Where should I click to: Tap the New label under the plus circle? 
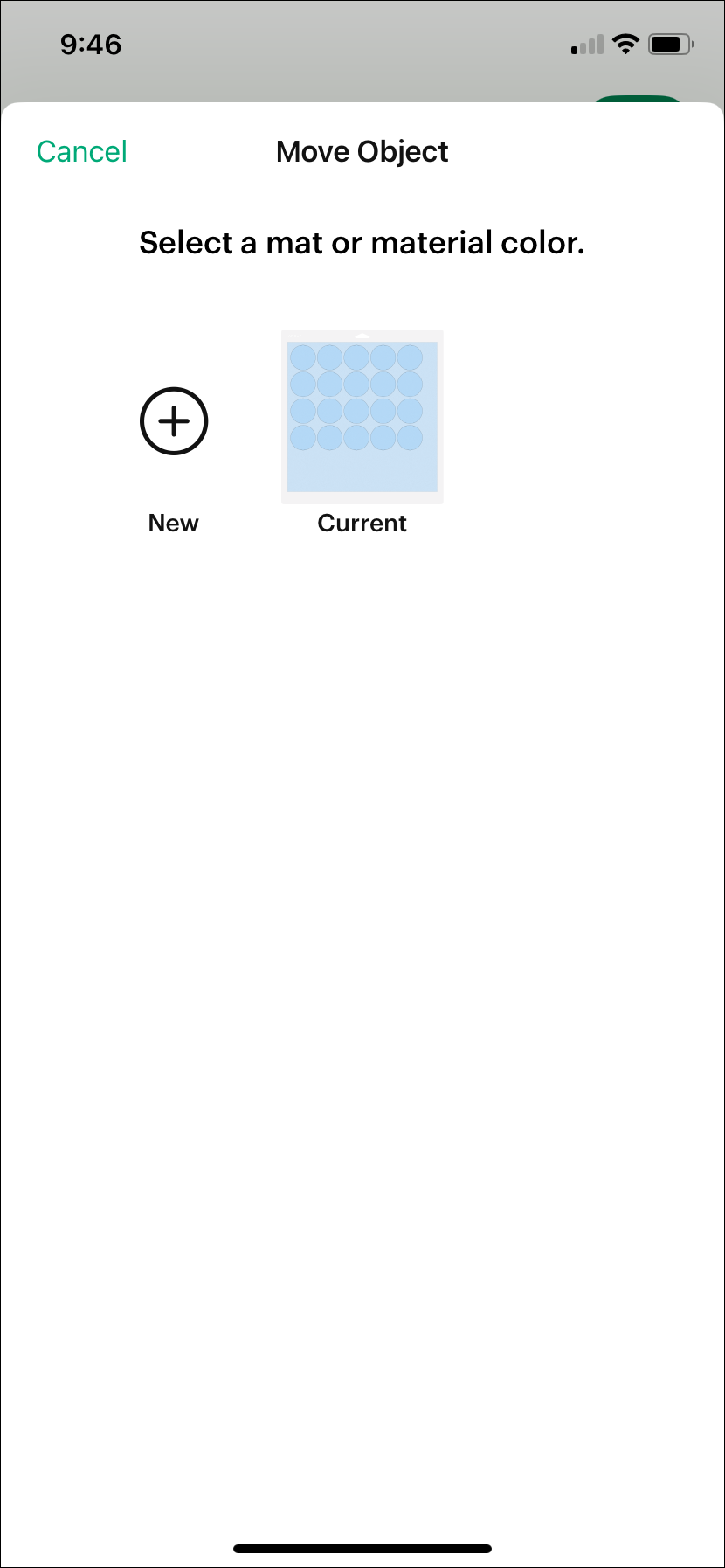(x=173, y=523)
